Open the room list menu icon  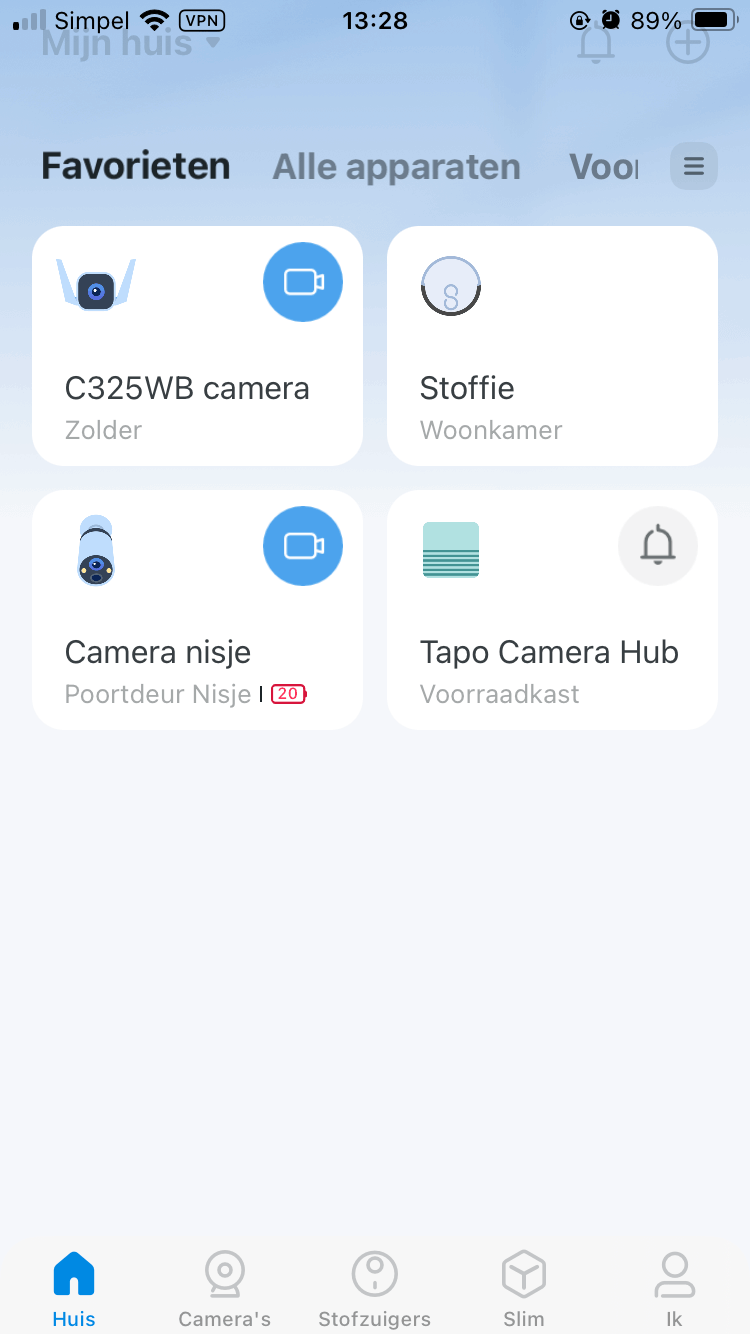tap(694, 166)
